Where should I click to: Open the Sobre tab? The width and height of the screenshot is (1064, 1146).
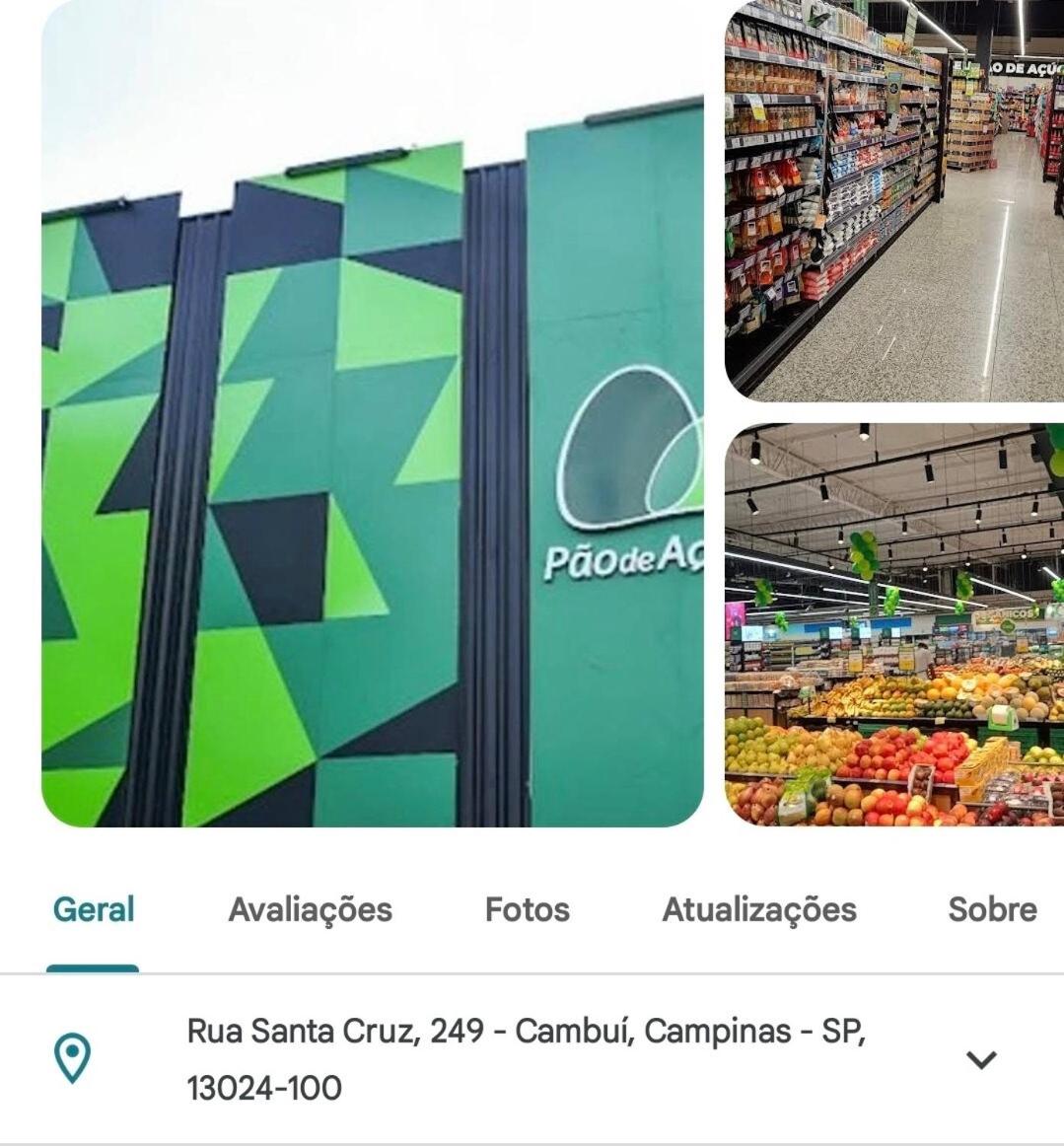point(991,909)
